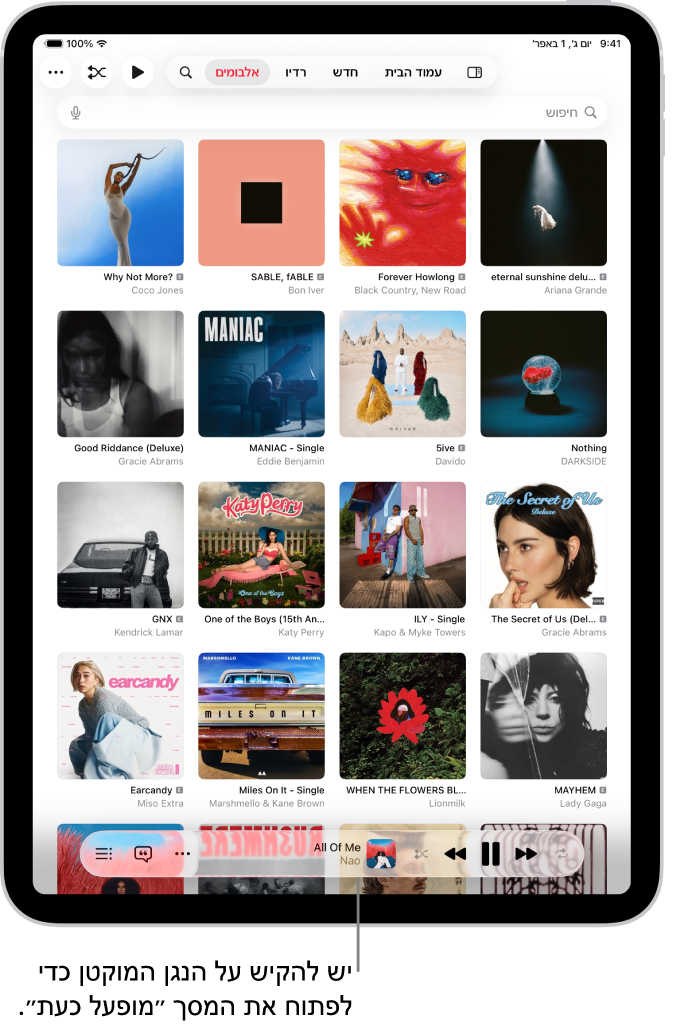The width and height of the screenshot is (673, 1024).
Task: Open the eternal sunshine deluxe album
Action: [543, 203]
